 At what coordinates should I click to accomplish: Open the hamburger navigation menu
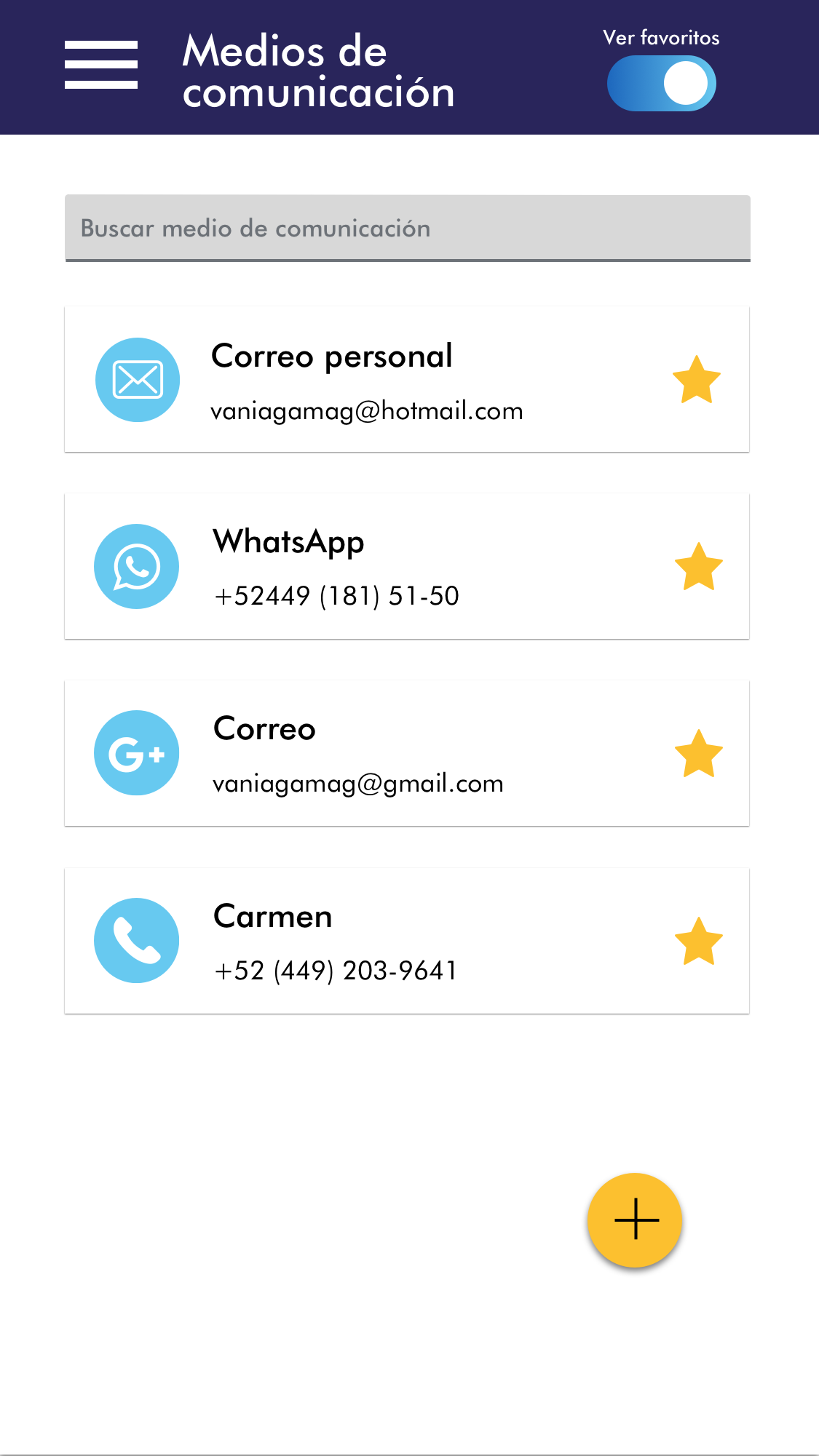click(101, 65)
